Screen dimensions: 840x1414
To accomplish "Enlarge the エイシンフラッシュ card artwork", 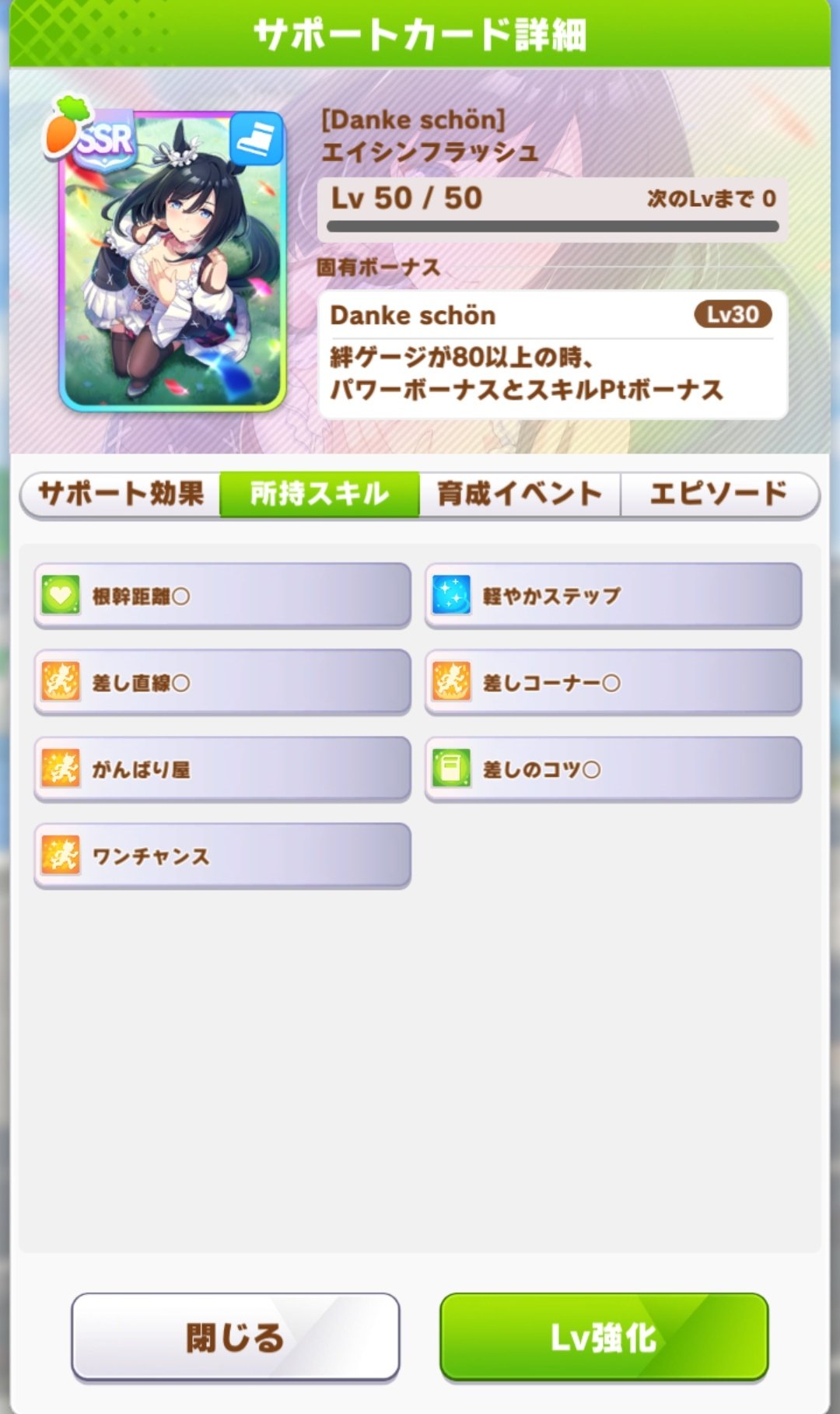I will pyautogui.click(x=173, y=261).
